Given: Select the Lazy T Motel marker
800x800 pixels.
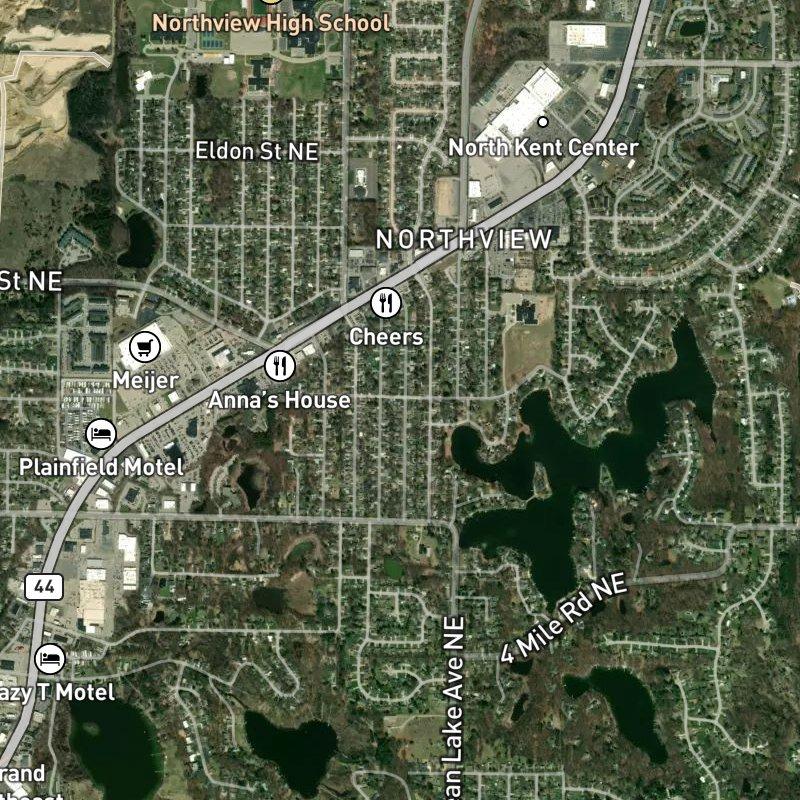Looking at the screenshot, I should (50, 658).
